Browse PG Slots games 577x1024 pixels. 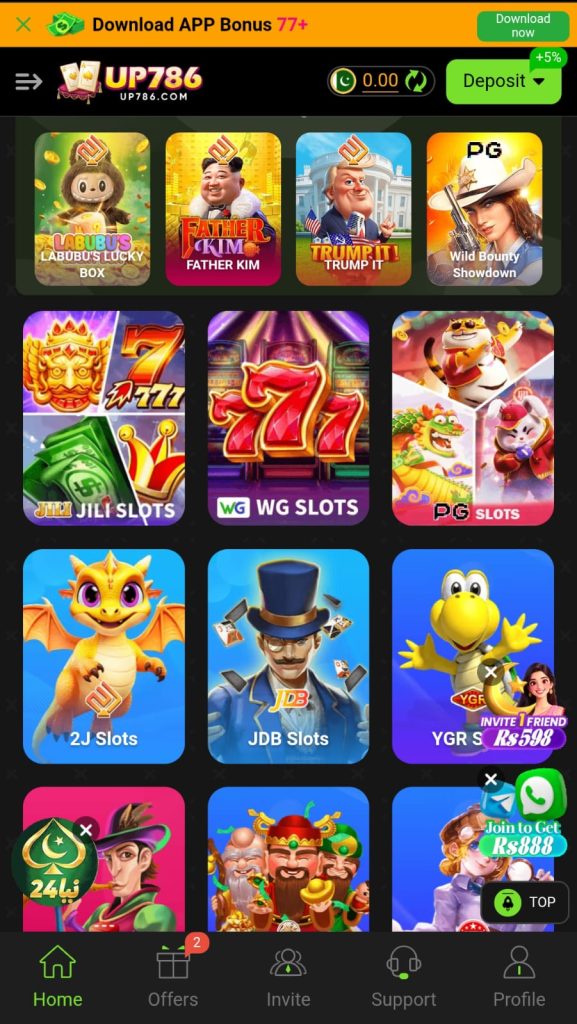pyautogui.click(x=473, y=418)
